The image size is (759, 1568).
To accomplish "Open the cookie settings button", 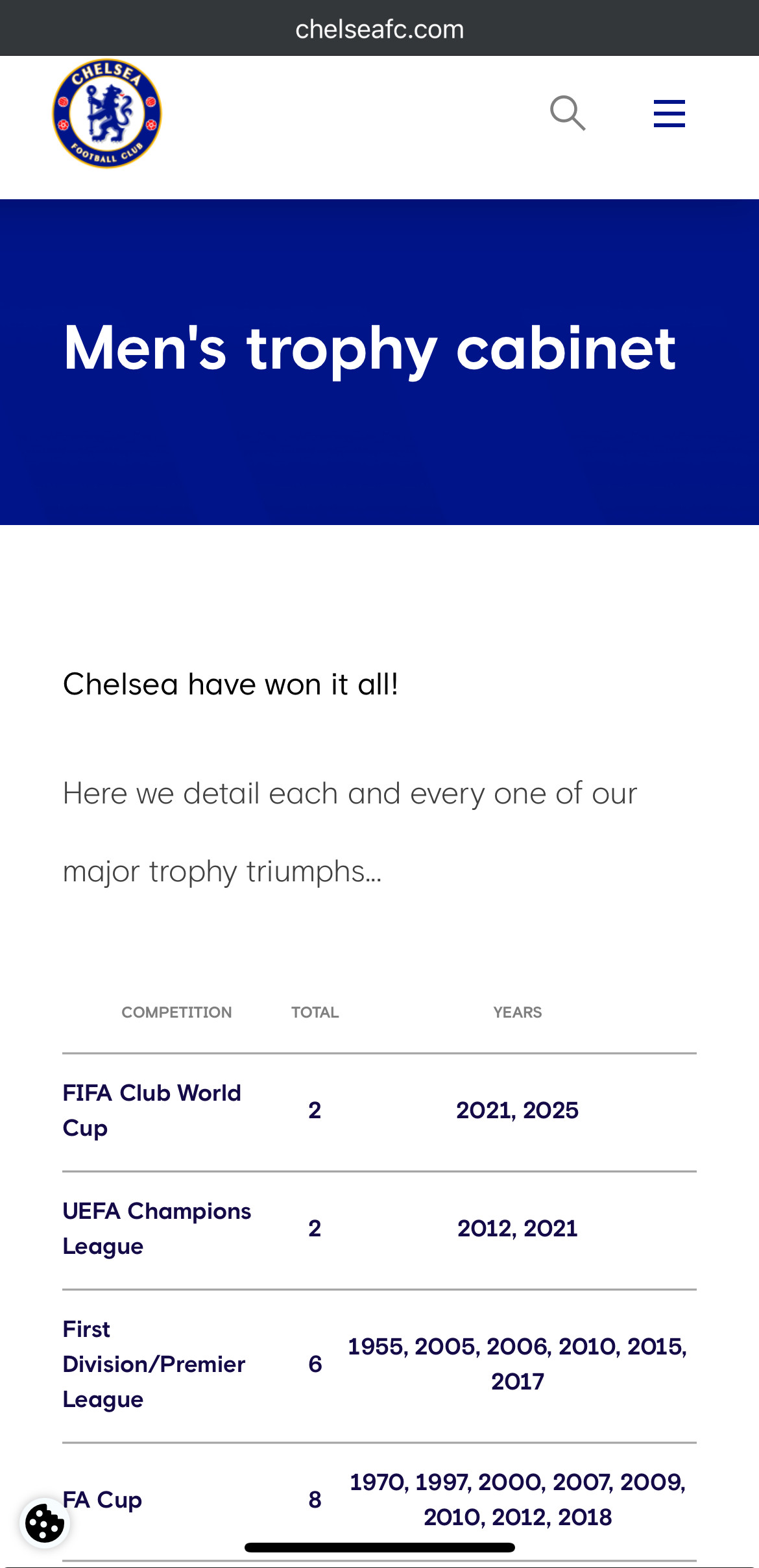I will 45,1523.
